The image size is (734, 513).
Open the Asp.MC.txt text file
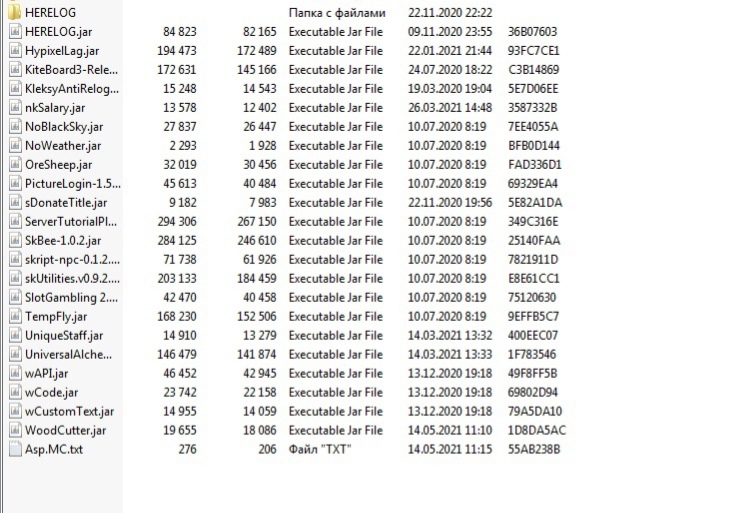tap(56, 449)
